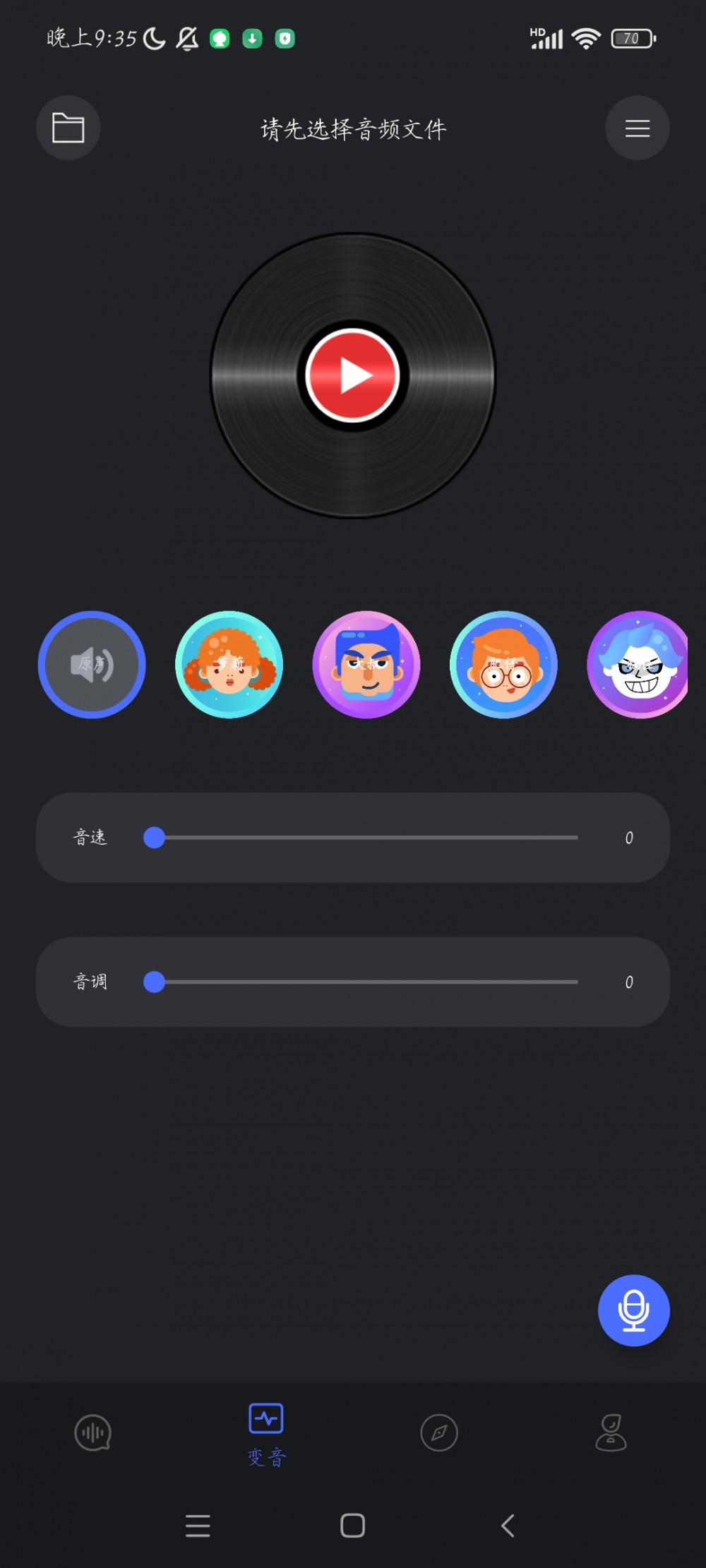Select the 原声 original voice effect
706x1568 pixels.
[92, 664]
